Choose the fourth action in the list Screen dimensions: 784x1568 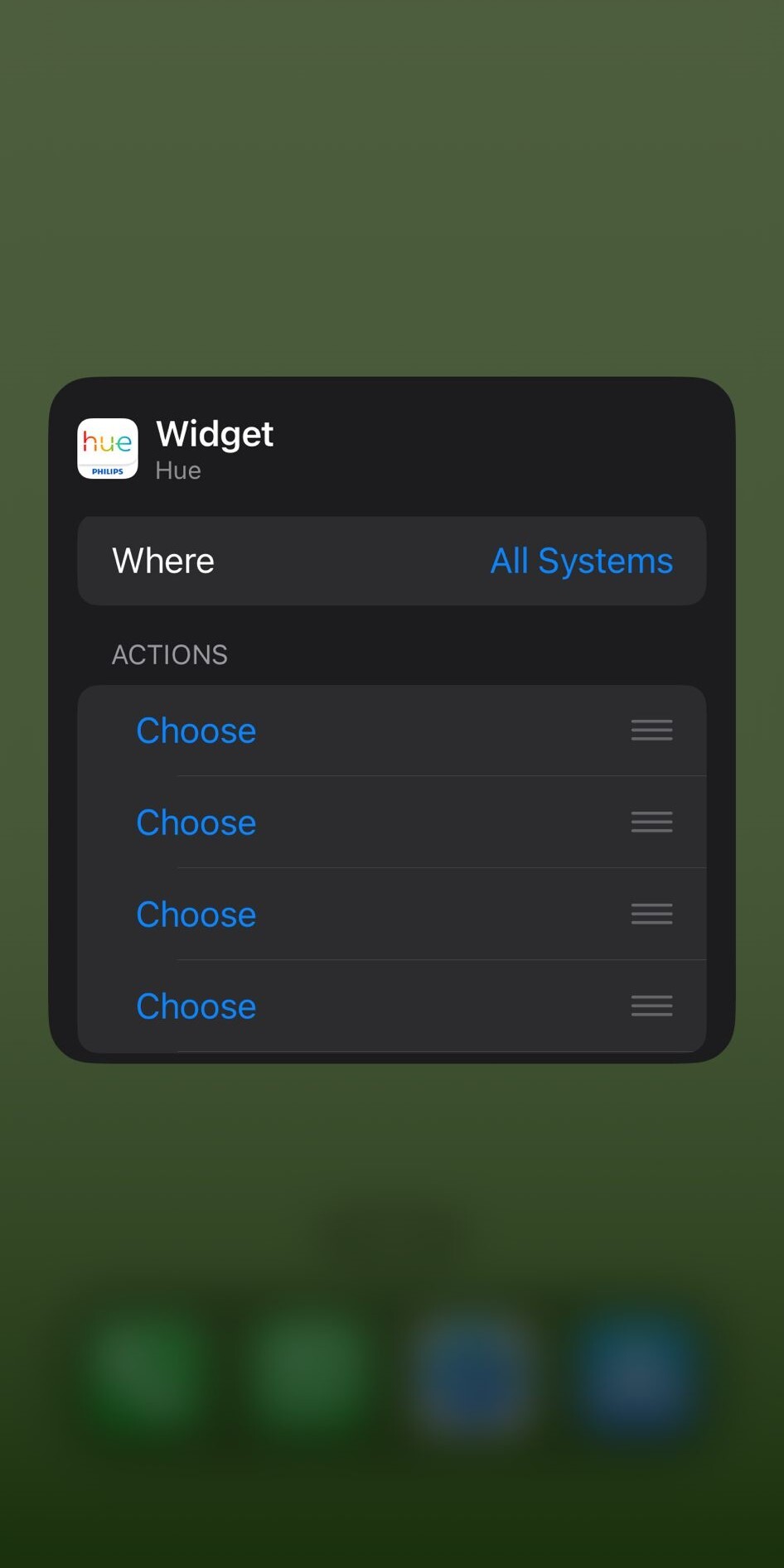pyautogui.click(x=196, y=1006)
